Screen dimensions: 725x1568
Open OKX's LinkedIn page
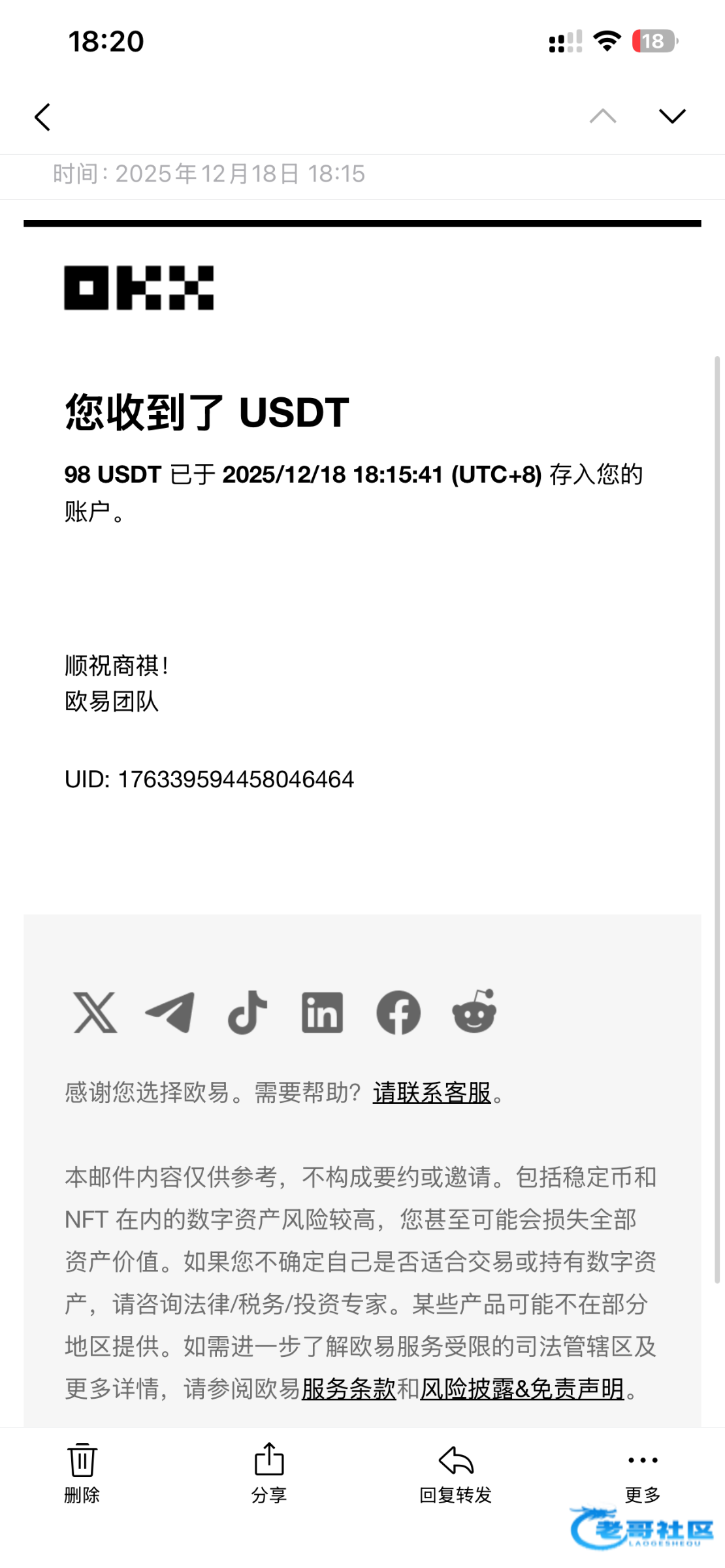coord(322,1012)
